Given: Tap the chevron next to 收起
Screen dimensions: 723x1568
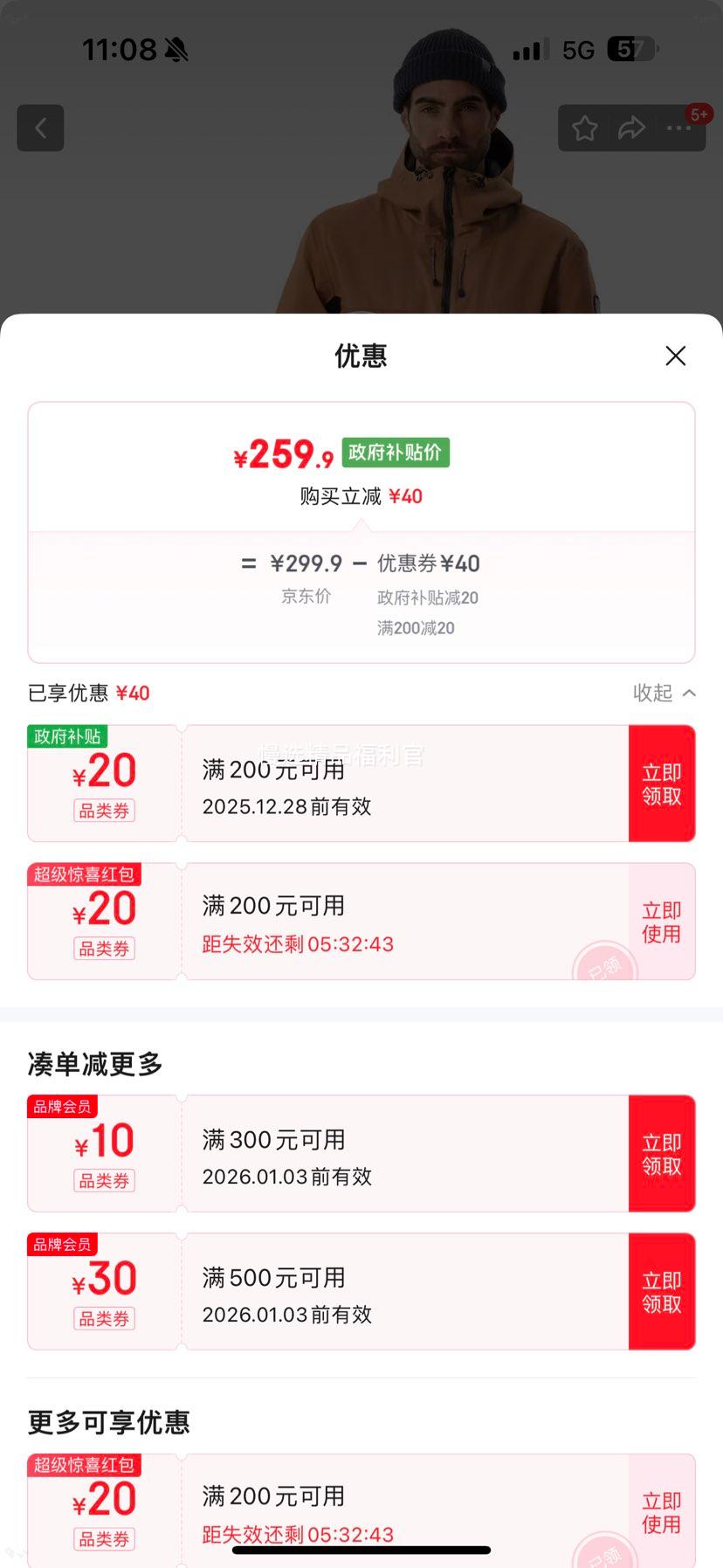Looking at the screenshot, I should click(x=689, y=693).
